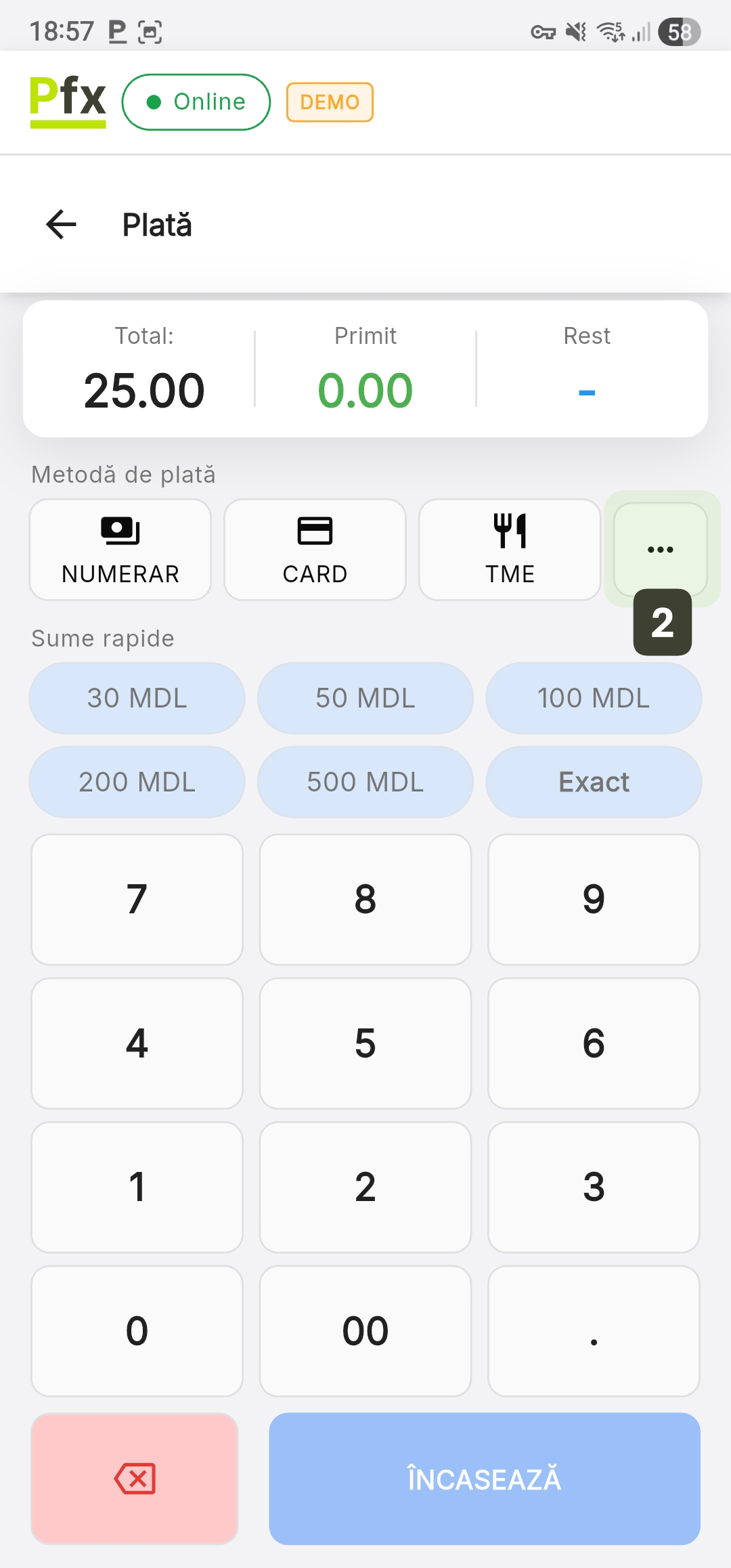
Task: Select the 200 MDL quick amount
Action: pos(137,782)
